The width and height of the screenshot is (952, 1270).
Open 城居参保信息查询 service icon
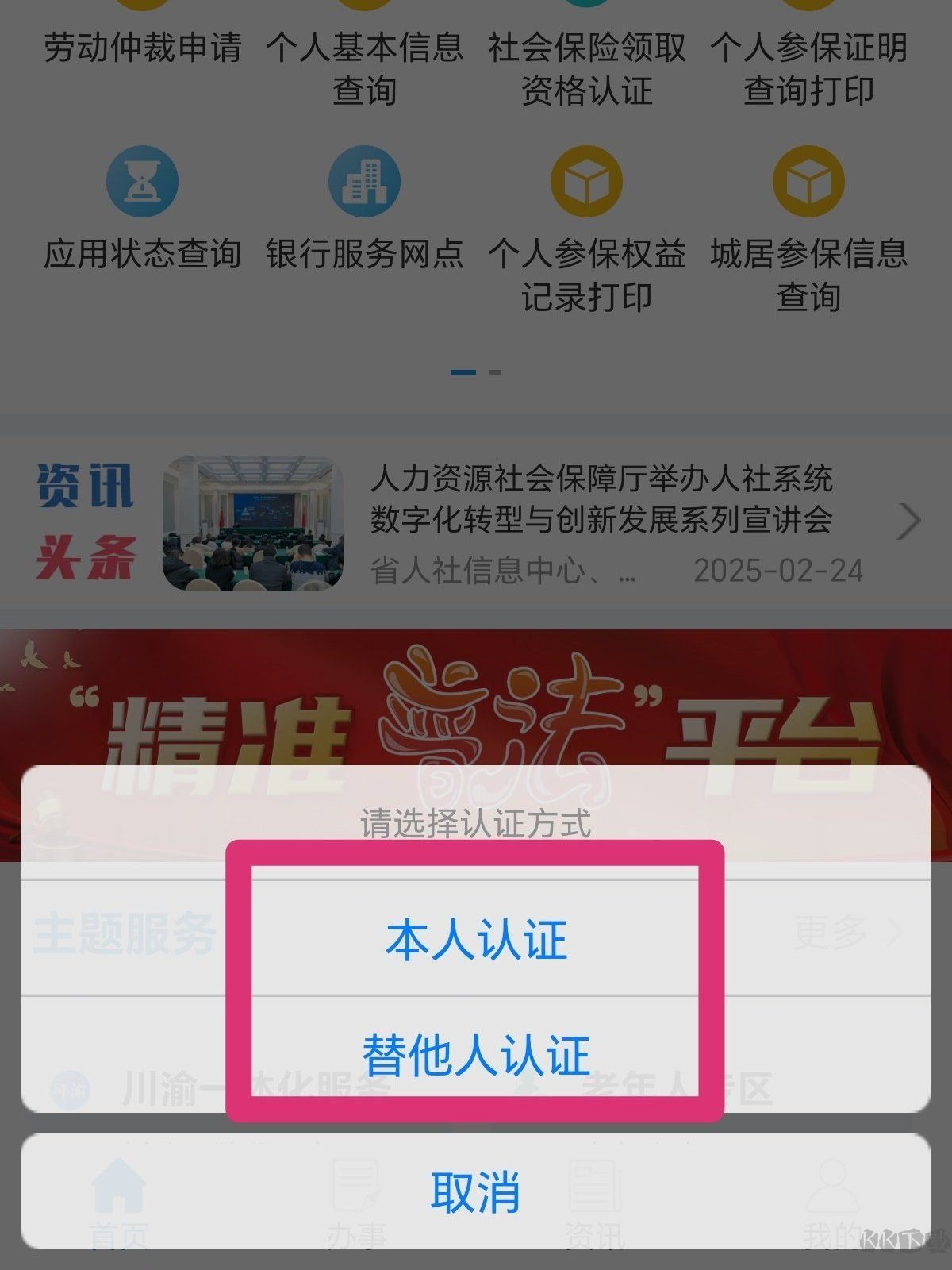coord(808,181)
